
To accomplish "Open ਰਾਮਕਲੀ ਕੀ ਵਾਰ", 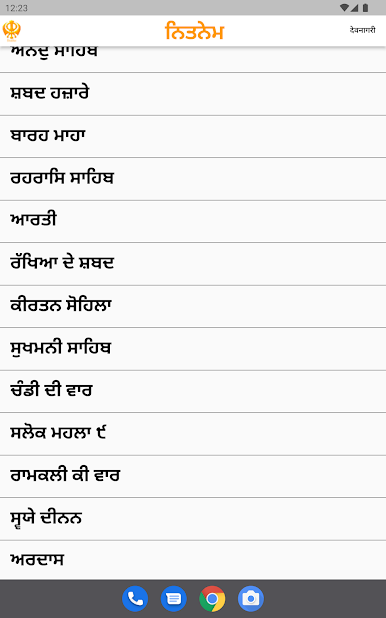I will 193,476.
